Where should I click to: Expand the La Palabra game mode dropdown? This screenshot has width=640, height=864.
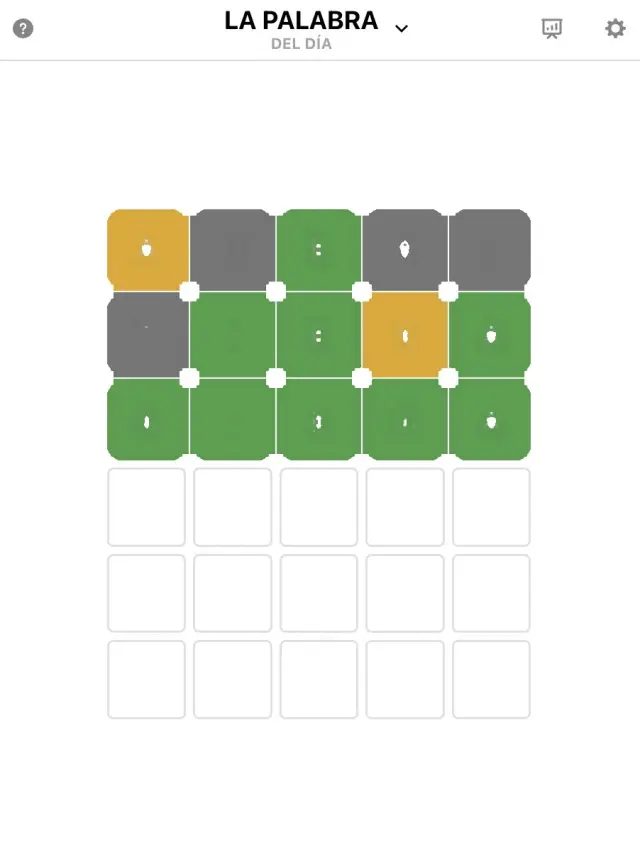click(x=401, y=28)
